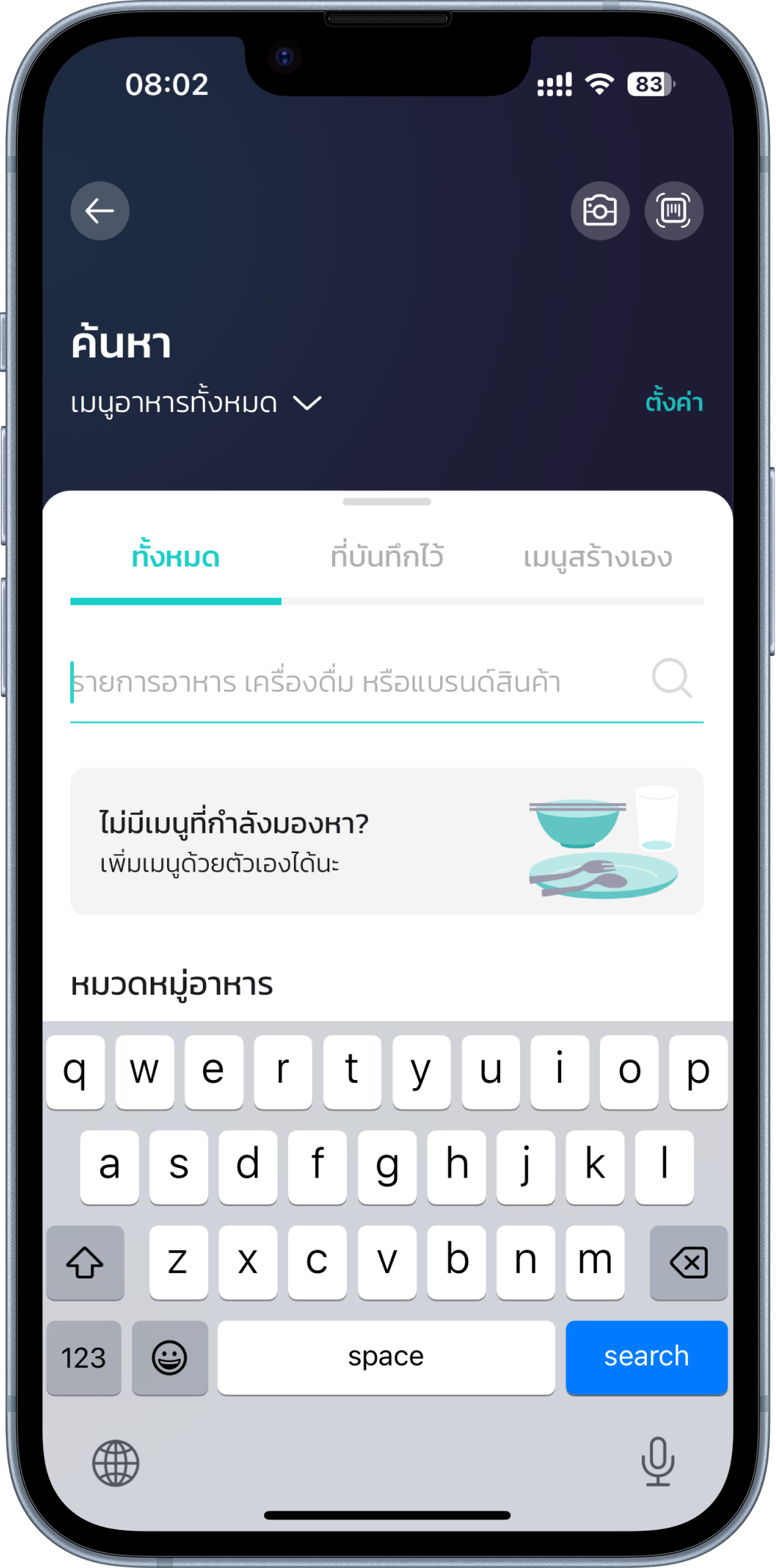Open the ไม่มีเมนูที่กำลังมองหา? add-menu card
Viewport: 776px width, 1568px height.
pyautogui.click(x=387, y=841)
